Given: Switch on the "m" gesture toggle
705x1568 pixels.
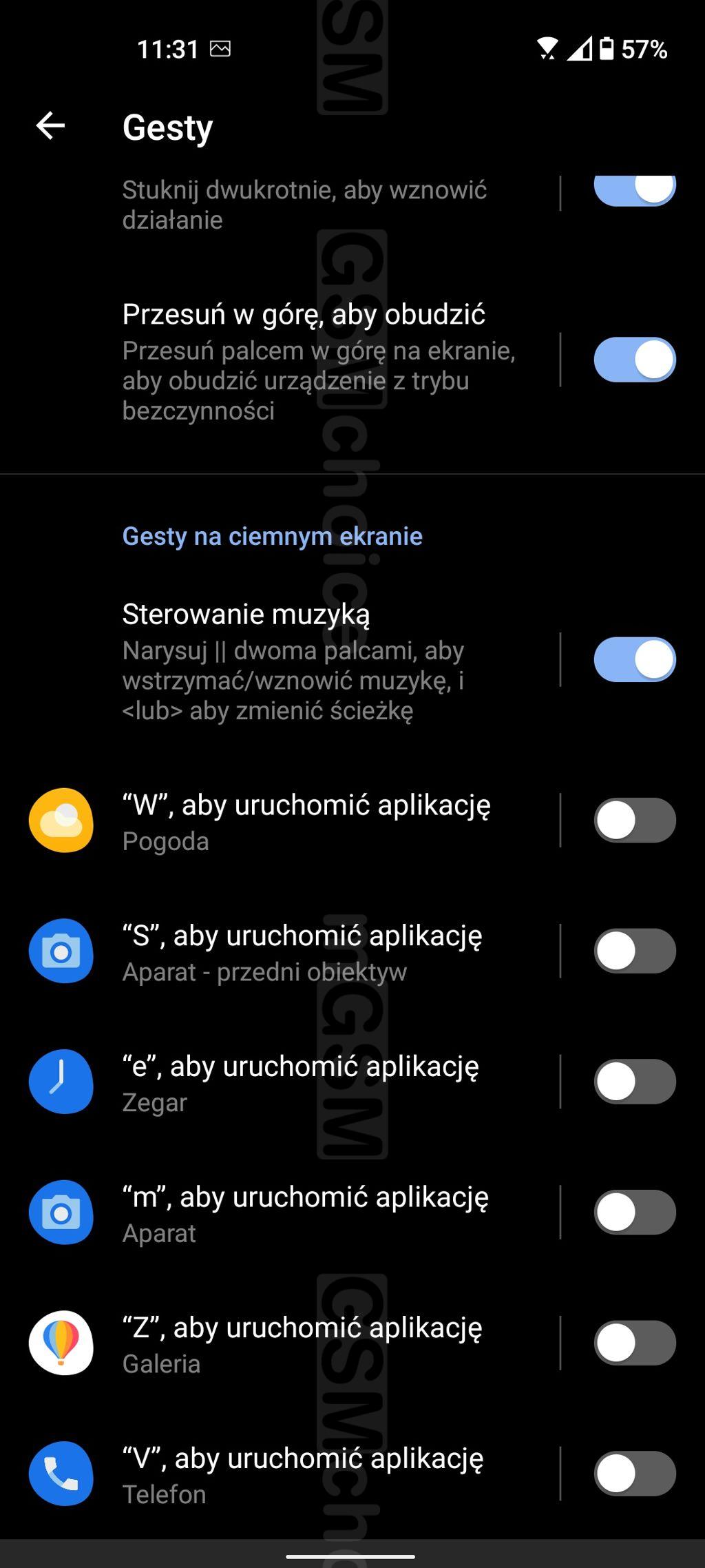Looking at the screenshot, I should pyautogui.click(x=635, y=1212).
